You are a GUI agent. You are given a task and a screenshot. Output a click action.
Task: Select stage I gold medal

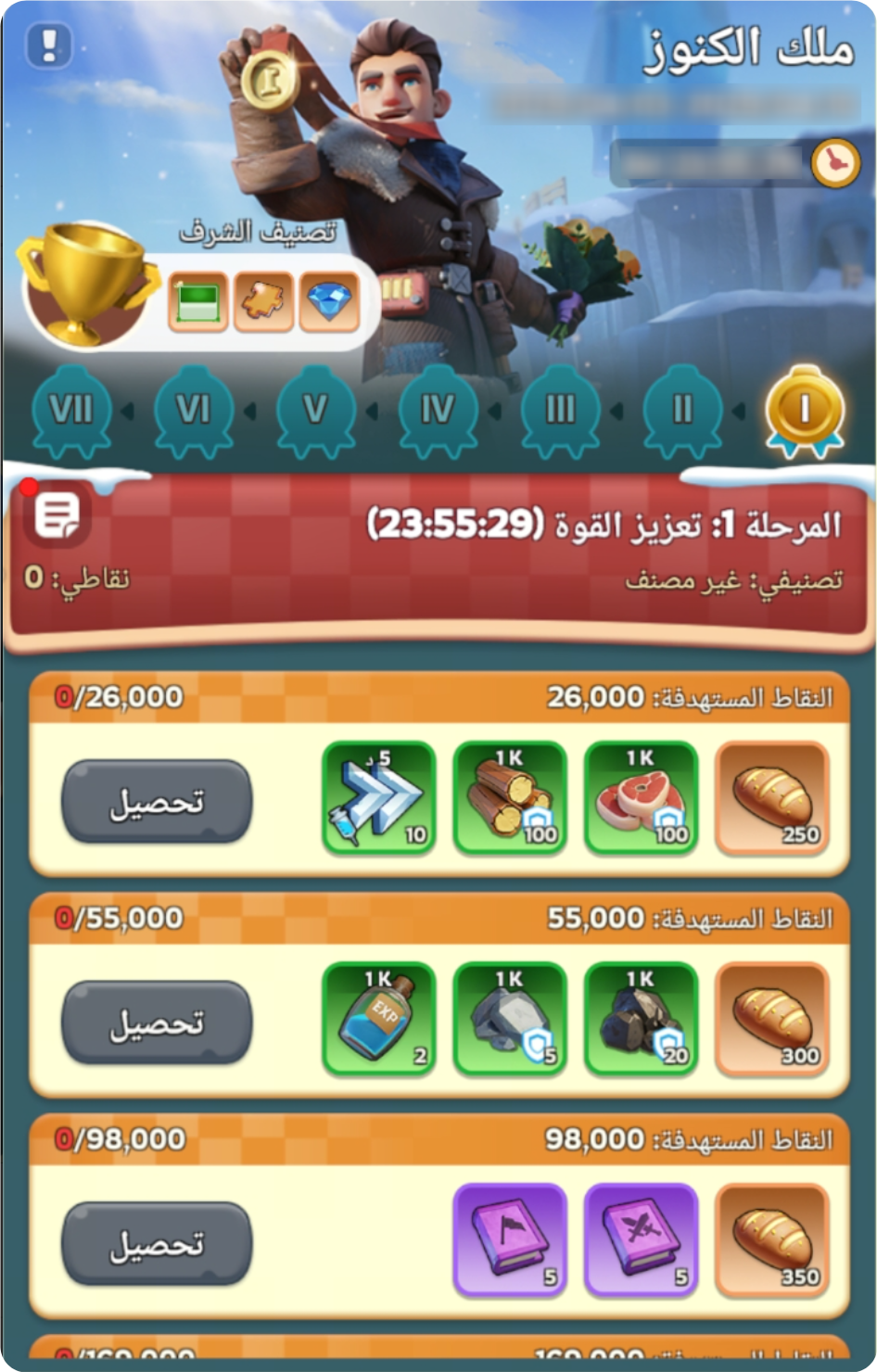804,410
